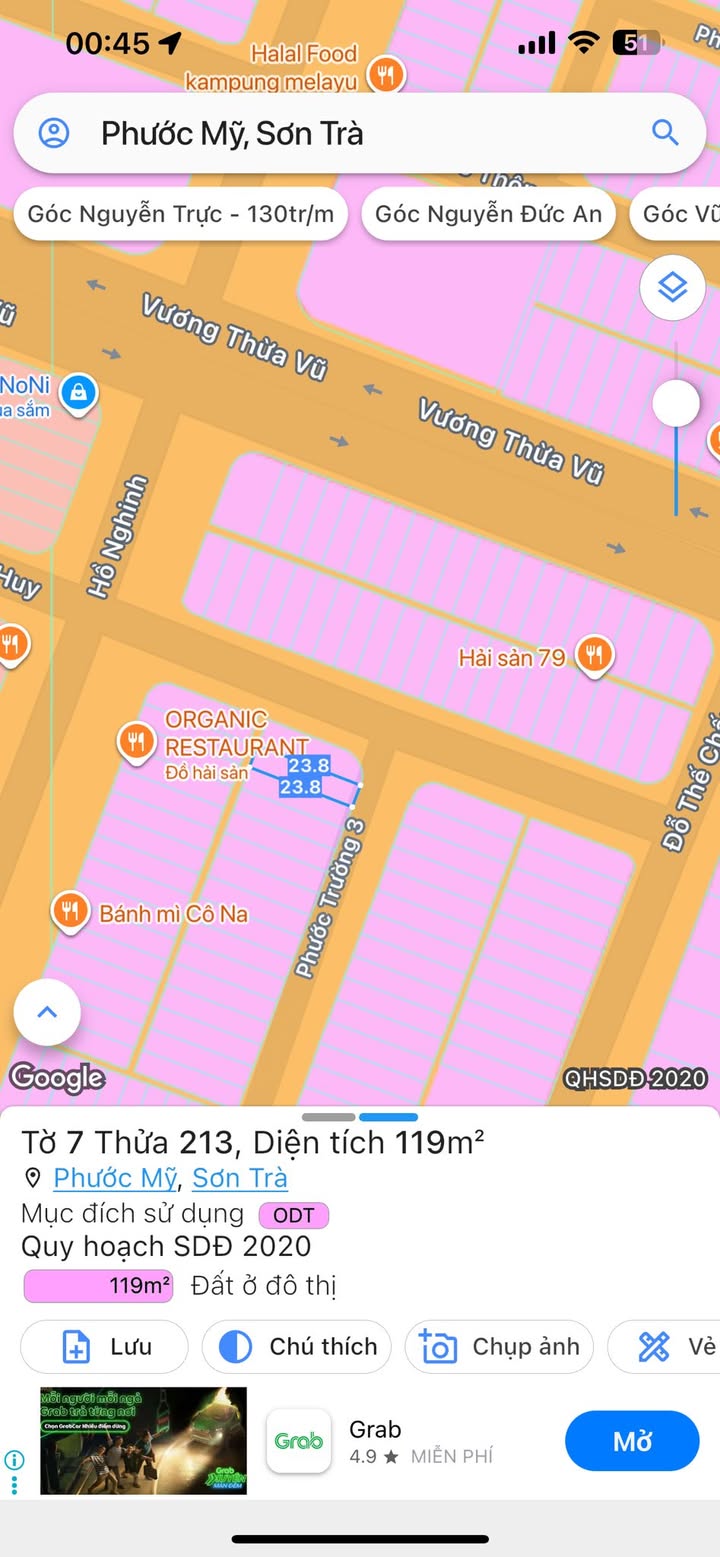Open the profile account icon
720x1557 pixels.
click(x=54, y=133)
